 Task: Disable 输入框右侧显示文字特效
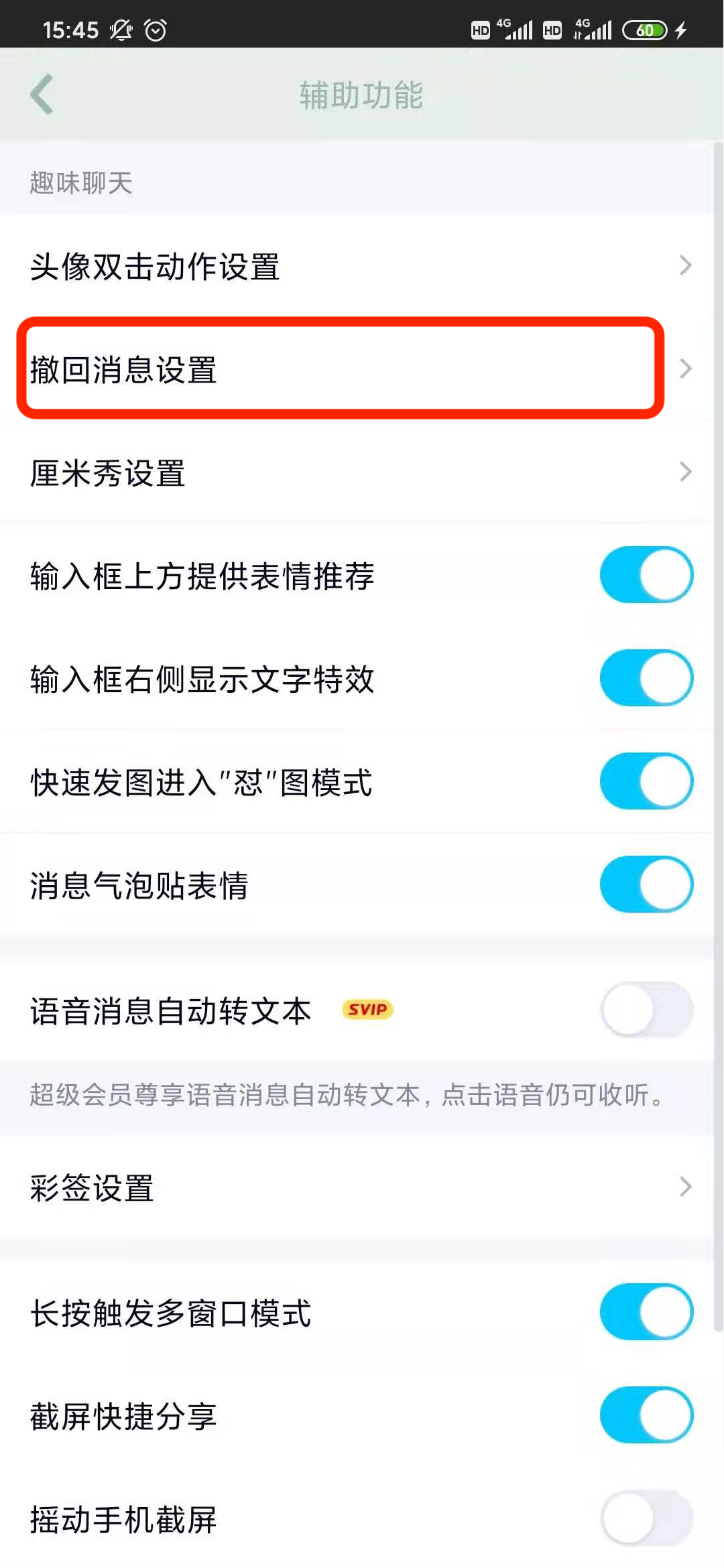coord(646,678)
